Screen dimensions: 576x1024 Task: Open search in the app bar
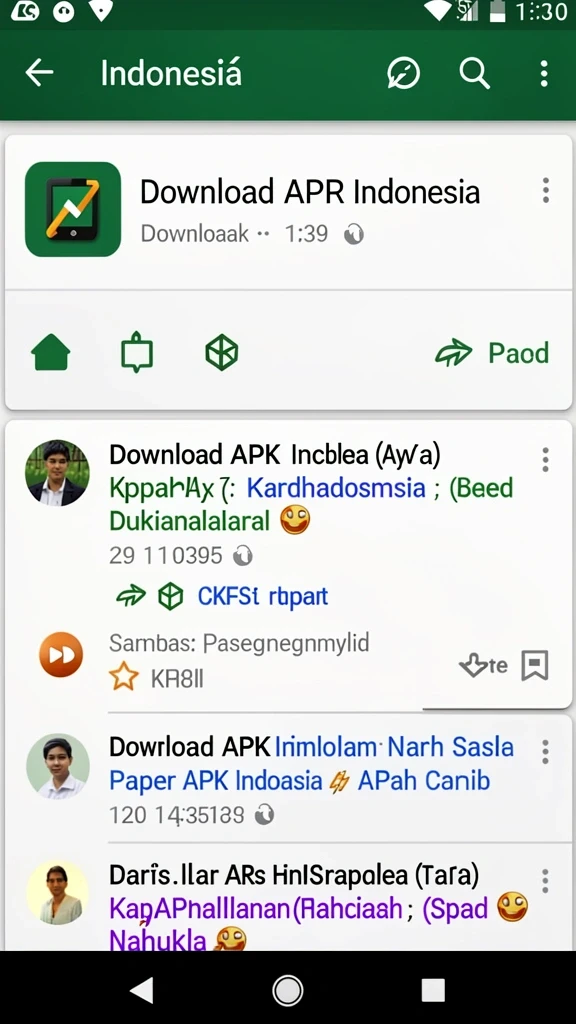click(475, 73)
